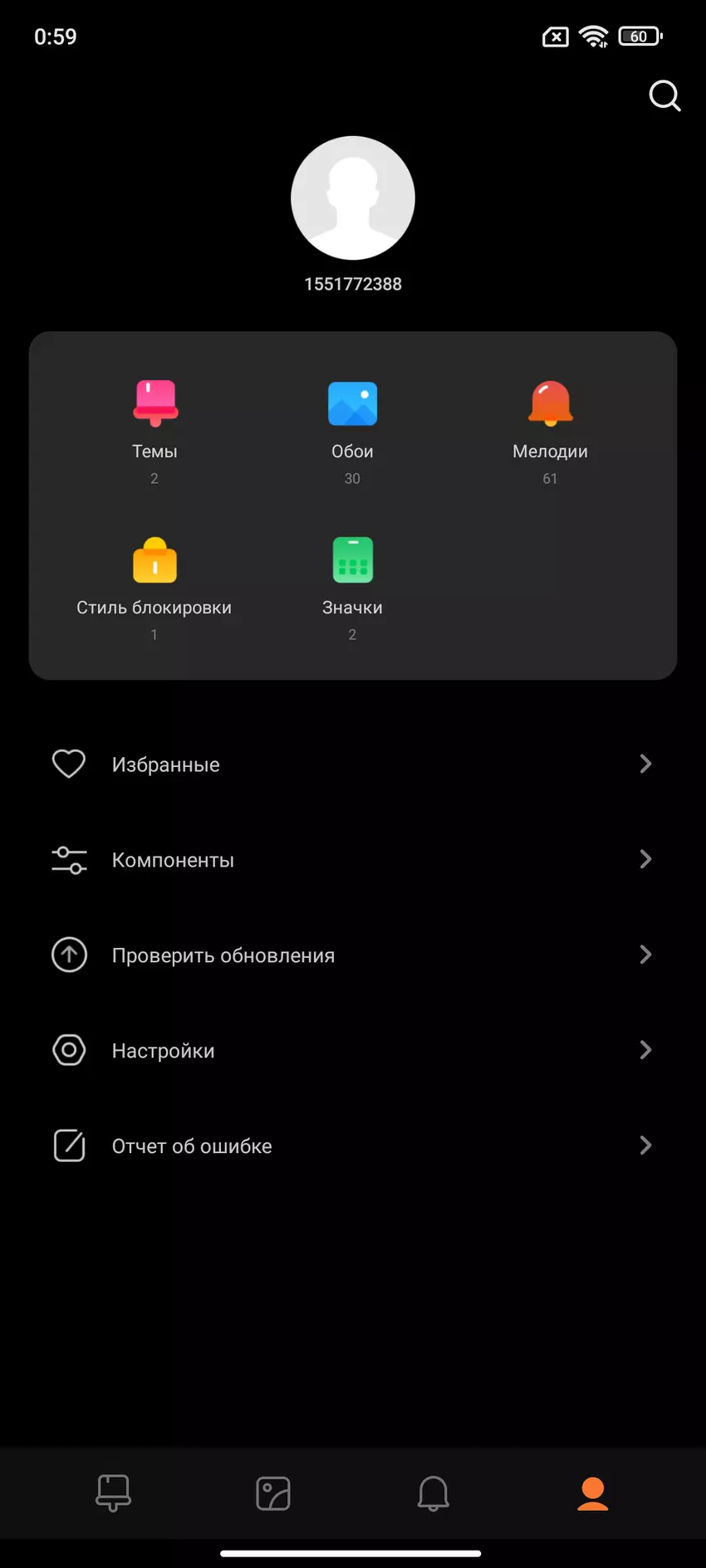Switch to the themes brush tab
Viewport: 706px width, 1568px height.
pyautogui.click(x=114, y=1492)
